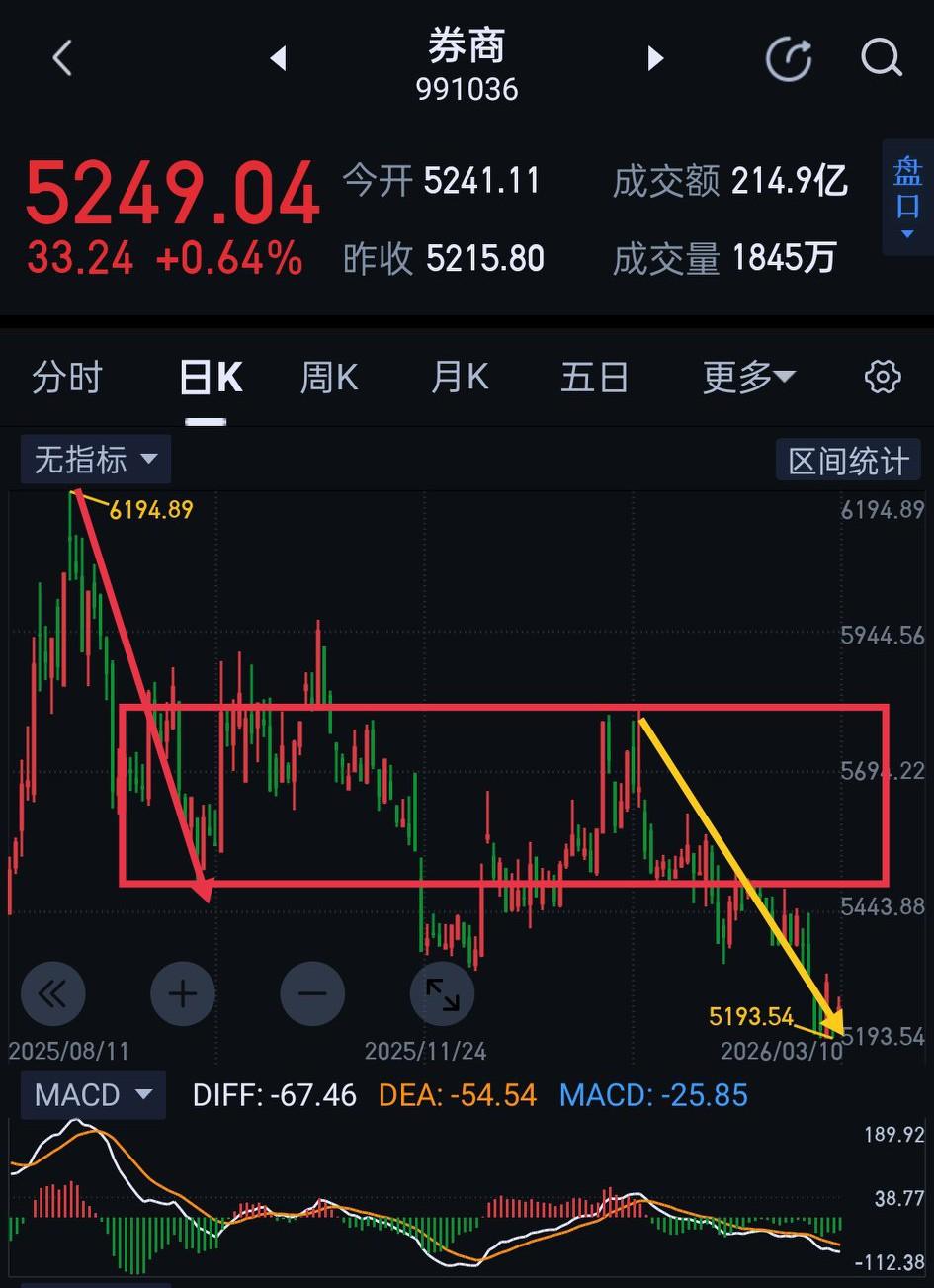
Task: Enter fullscreen chart mode
Action: (x=442, y=993)
